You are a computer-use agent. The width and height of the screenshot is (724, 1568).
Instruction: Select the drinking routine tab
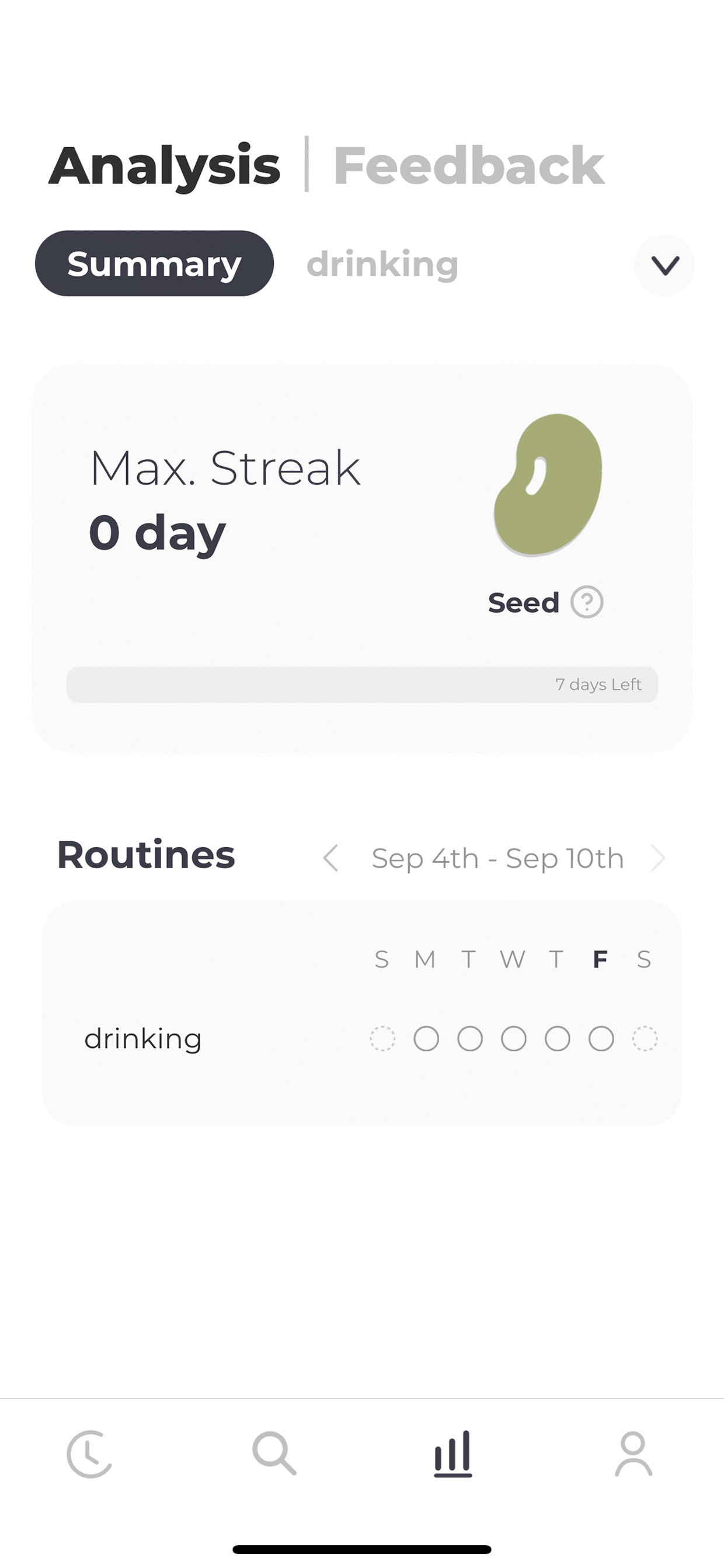382,264
